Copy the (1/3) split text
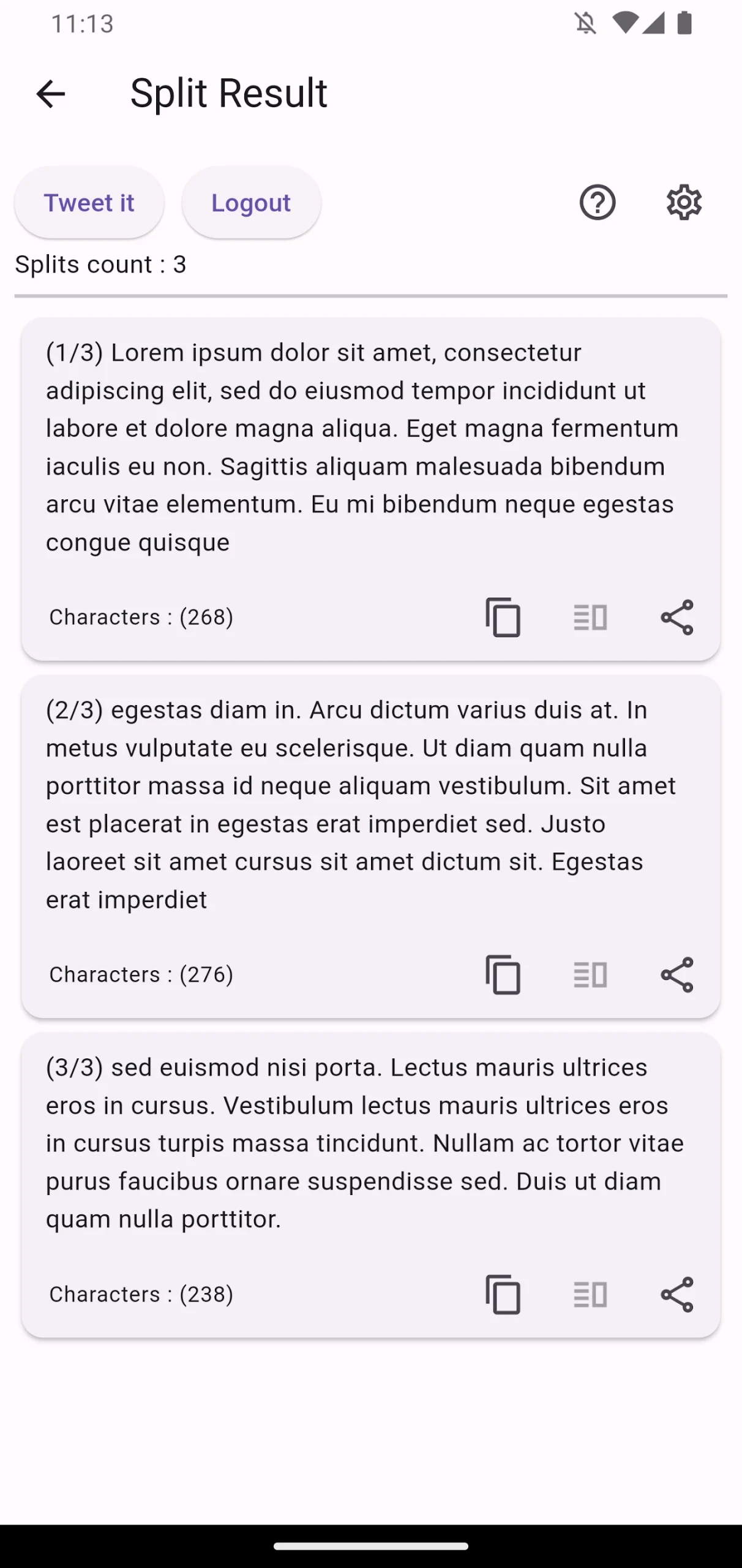 (503, 617)
